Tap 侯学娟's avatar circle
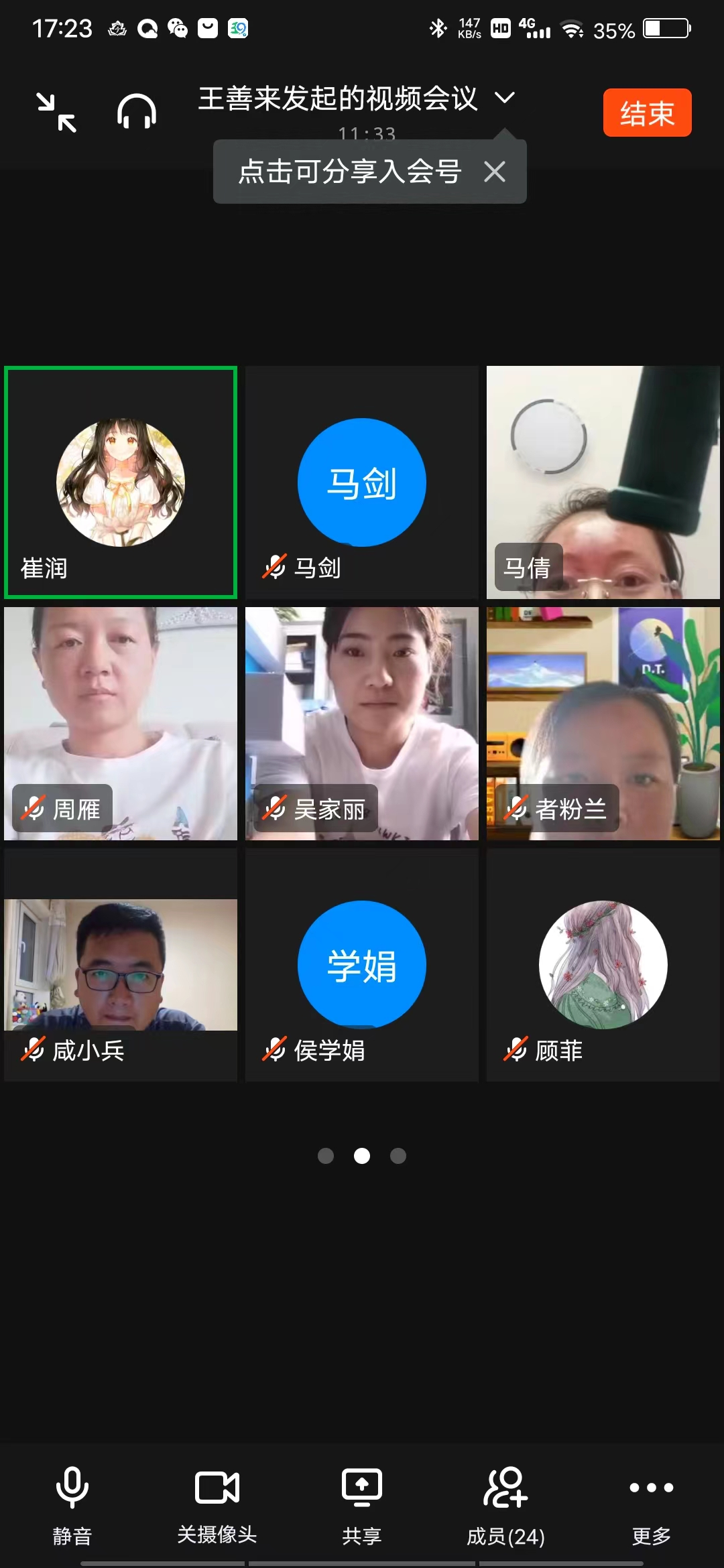 (361, 965)
